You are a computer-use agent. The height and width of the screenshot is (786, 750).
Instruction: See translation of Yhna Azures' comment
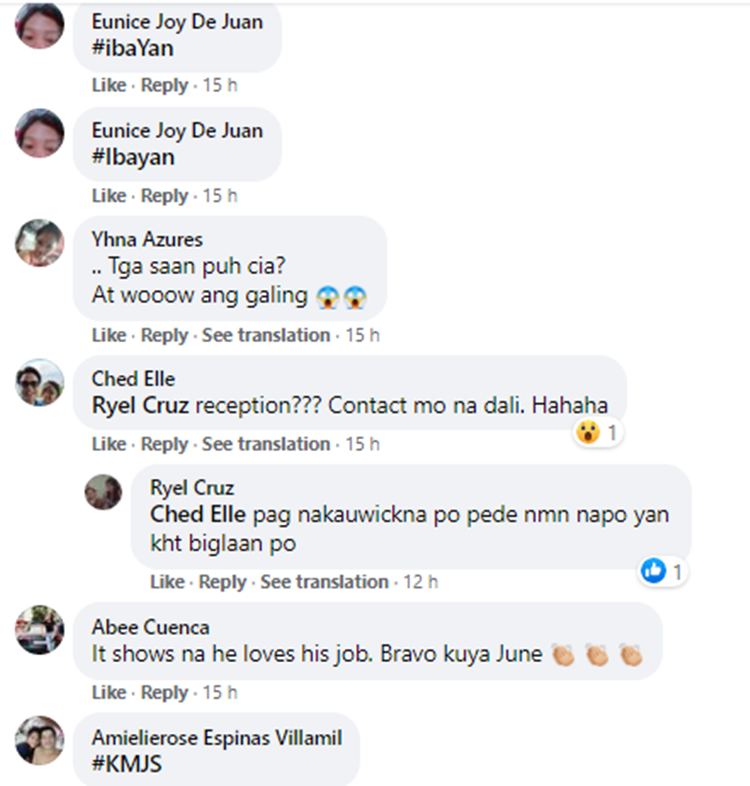pyautogui.click(x=266, y=335)
